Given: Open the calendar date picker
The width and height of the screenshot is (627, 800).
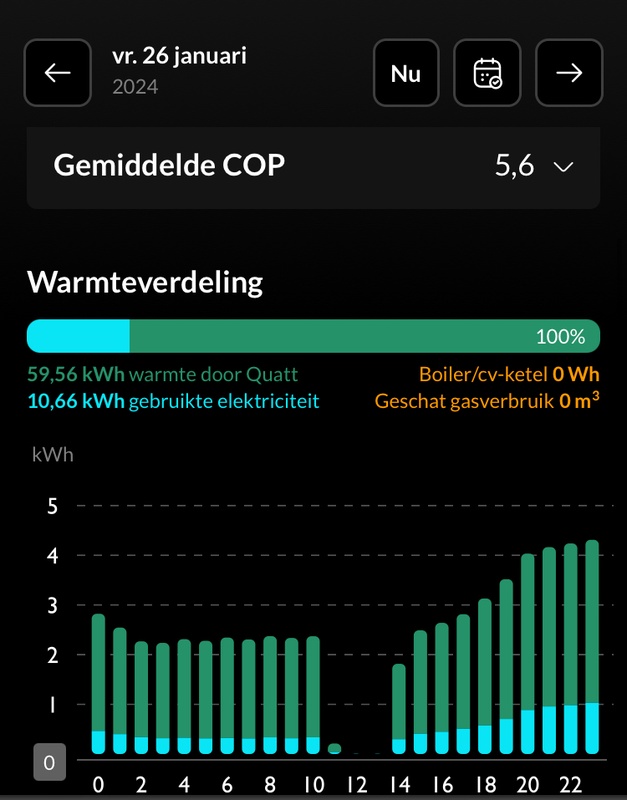Looking at the screenshot, I should [487, 73].
